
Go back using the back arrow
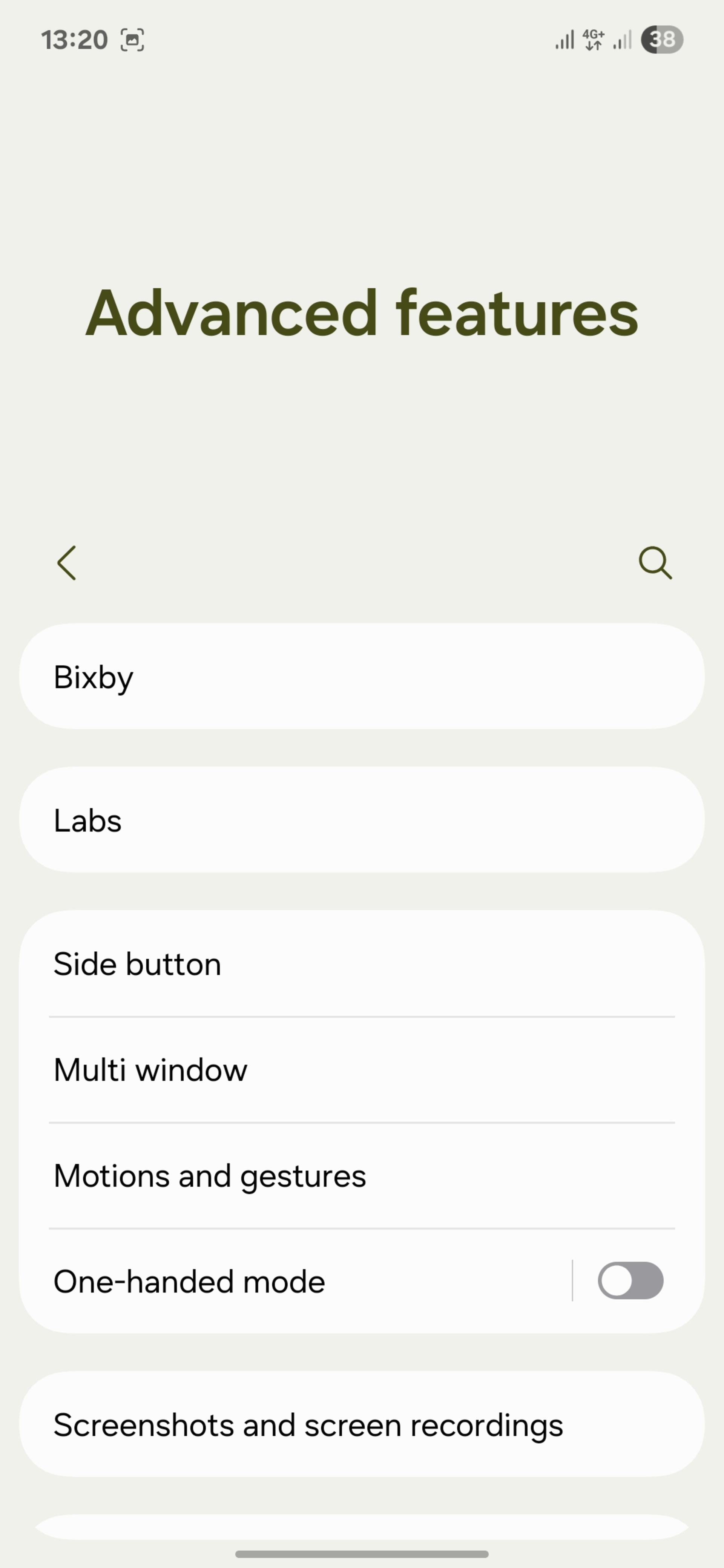[66, 562]
